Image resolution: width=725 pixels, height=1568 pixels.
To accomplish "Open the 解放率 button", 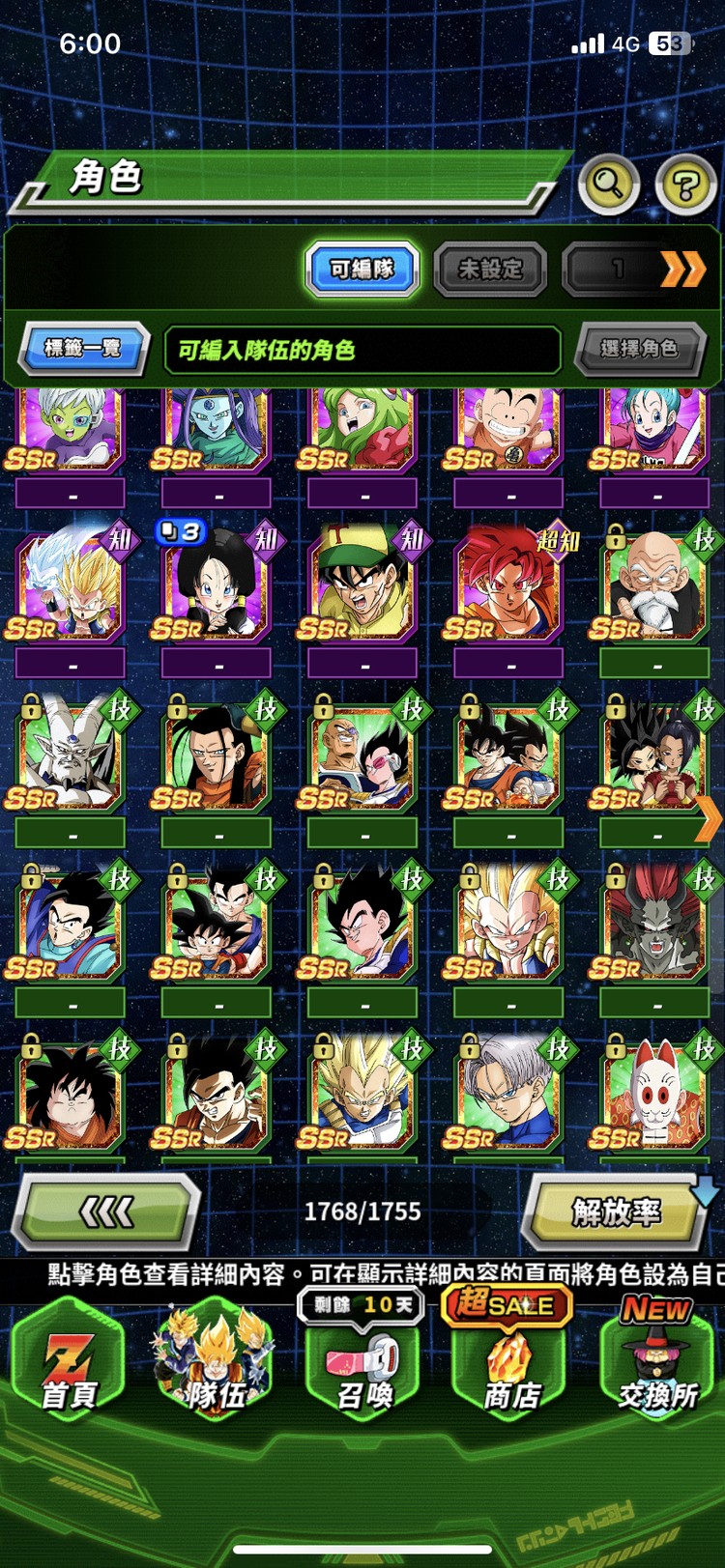I will click(616, 1211).
